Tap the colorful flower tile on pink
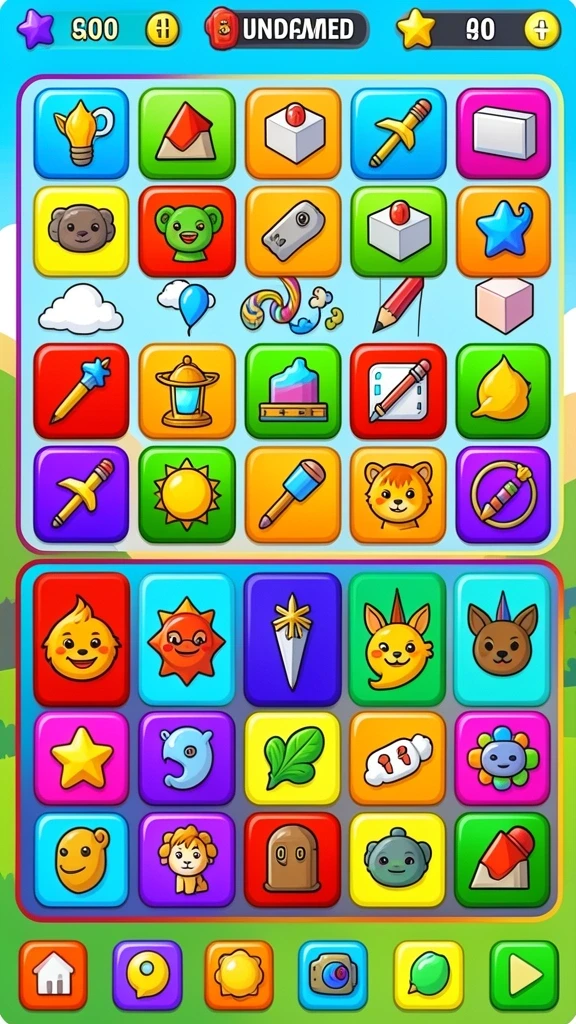The height and width of the screenshot is (1024, 576). tap(503, 758)
